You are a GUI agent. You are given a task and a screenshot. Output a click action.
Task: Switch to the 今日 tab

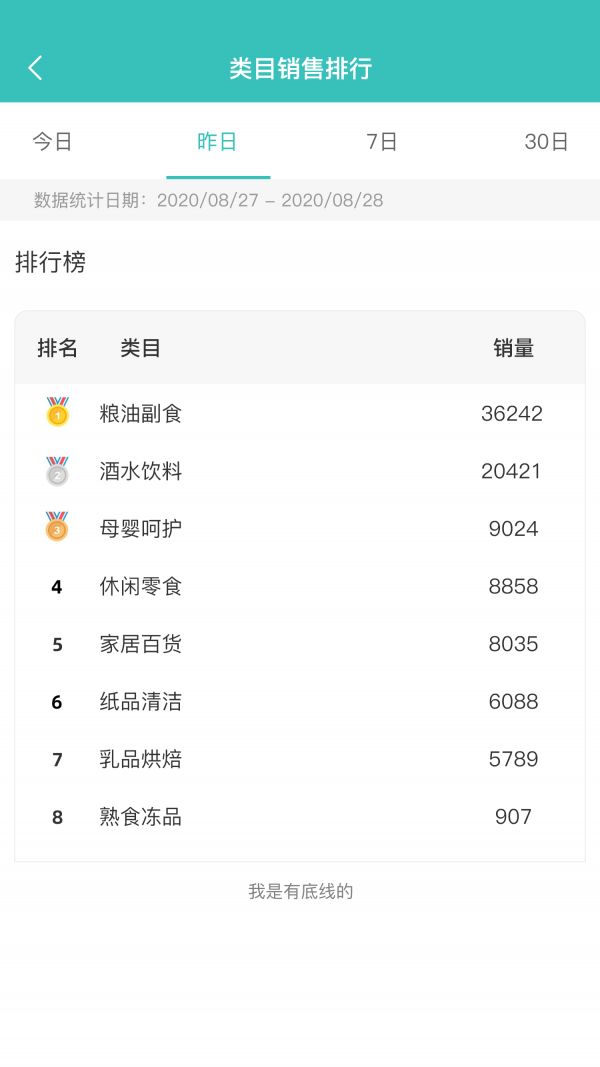coord(52,142)
